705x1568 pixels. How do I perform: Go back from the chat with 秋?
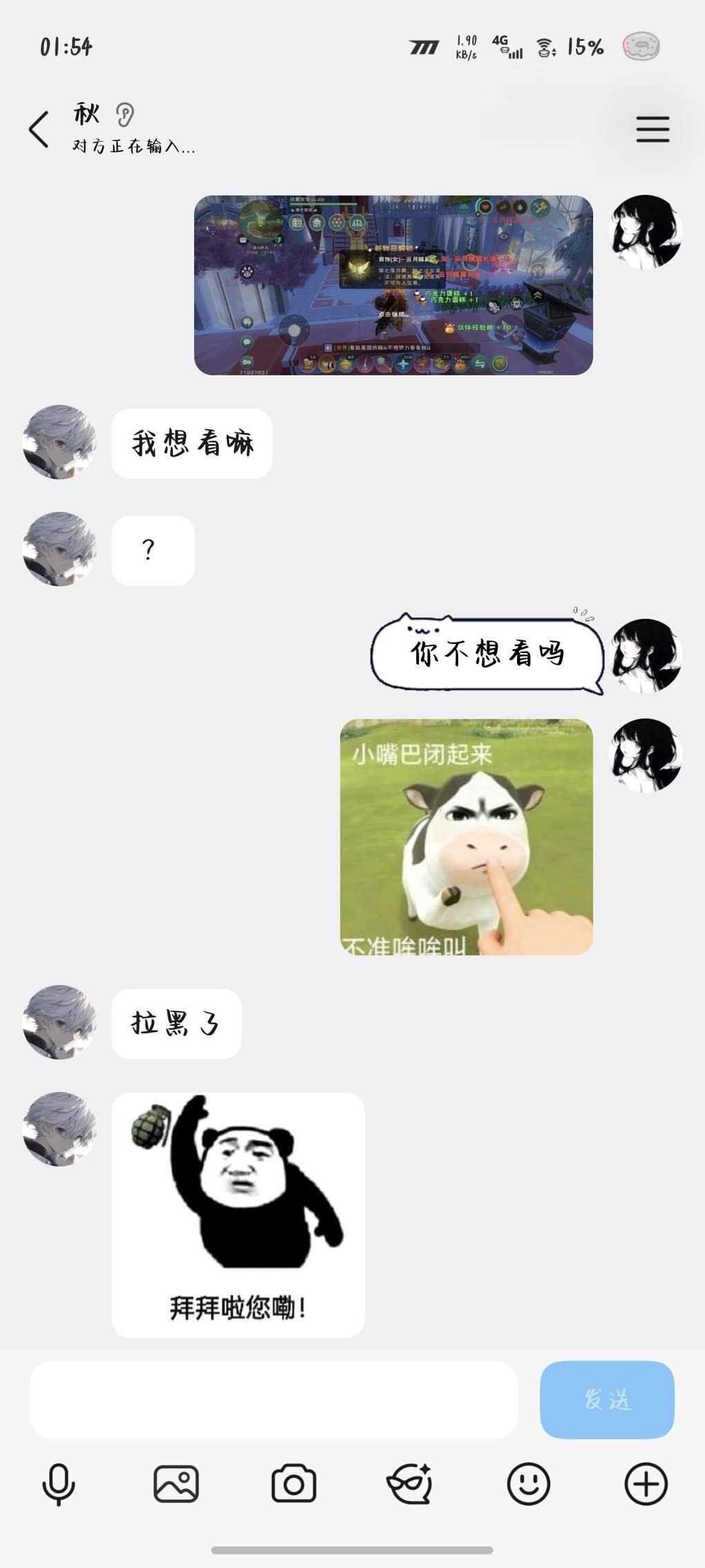pos(39,129)
